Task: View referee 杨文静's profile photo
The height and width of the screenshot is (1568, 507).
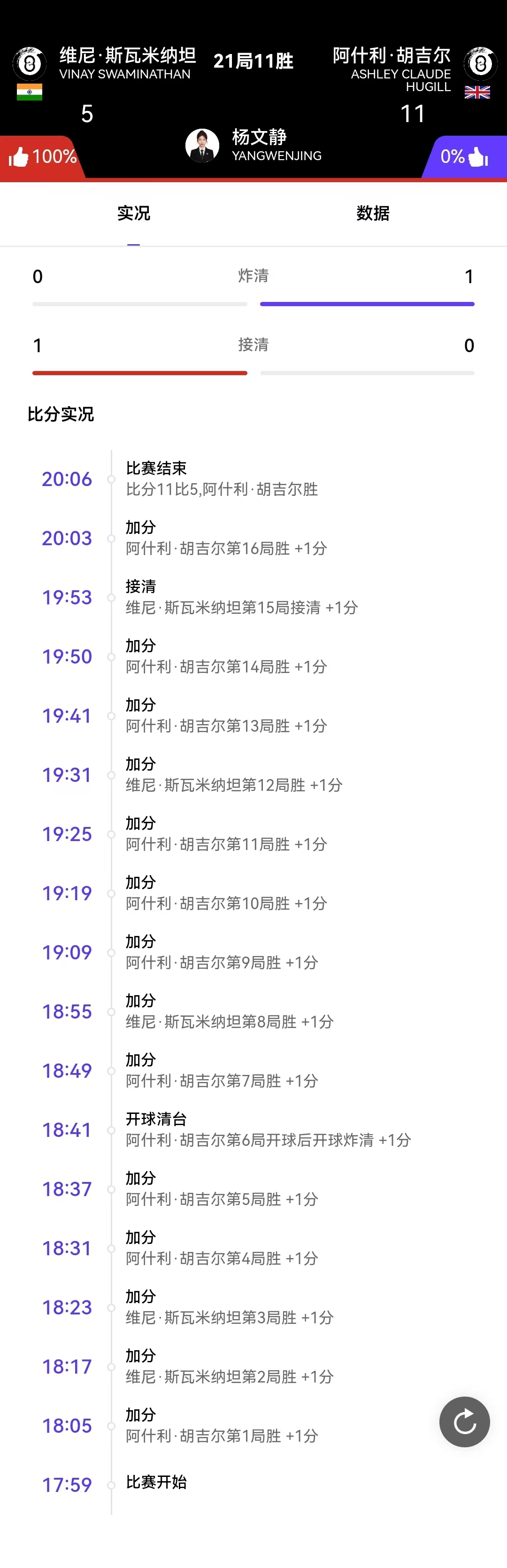Action: click(x=202, y=146)
